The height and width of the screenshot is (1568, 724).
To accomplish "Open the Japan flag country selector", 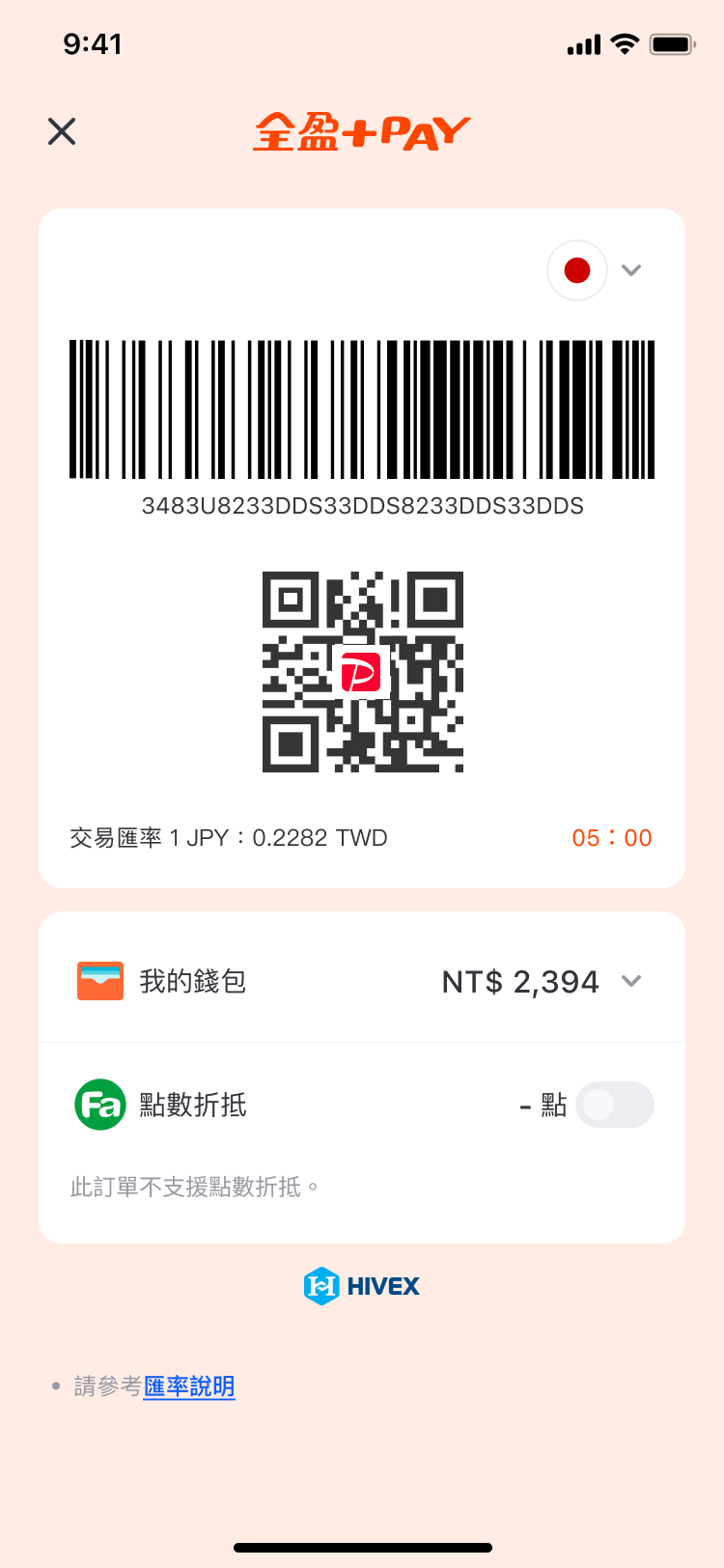I will [594, 270].
